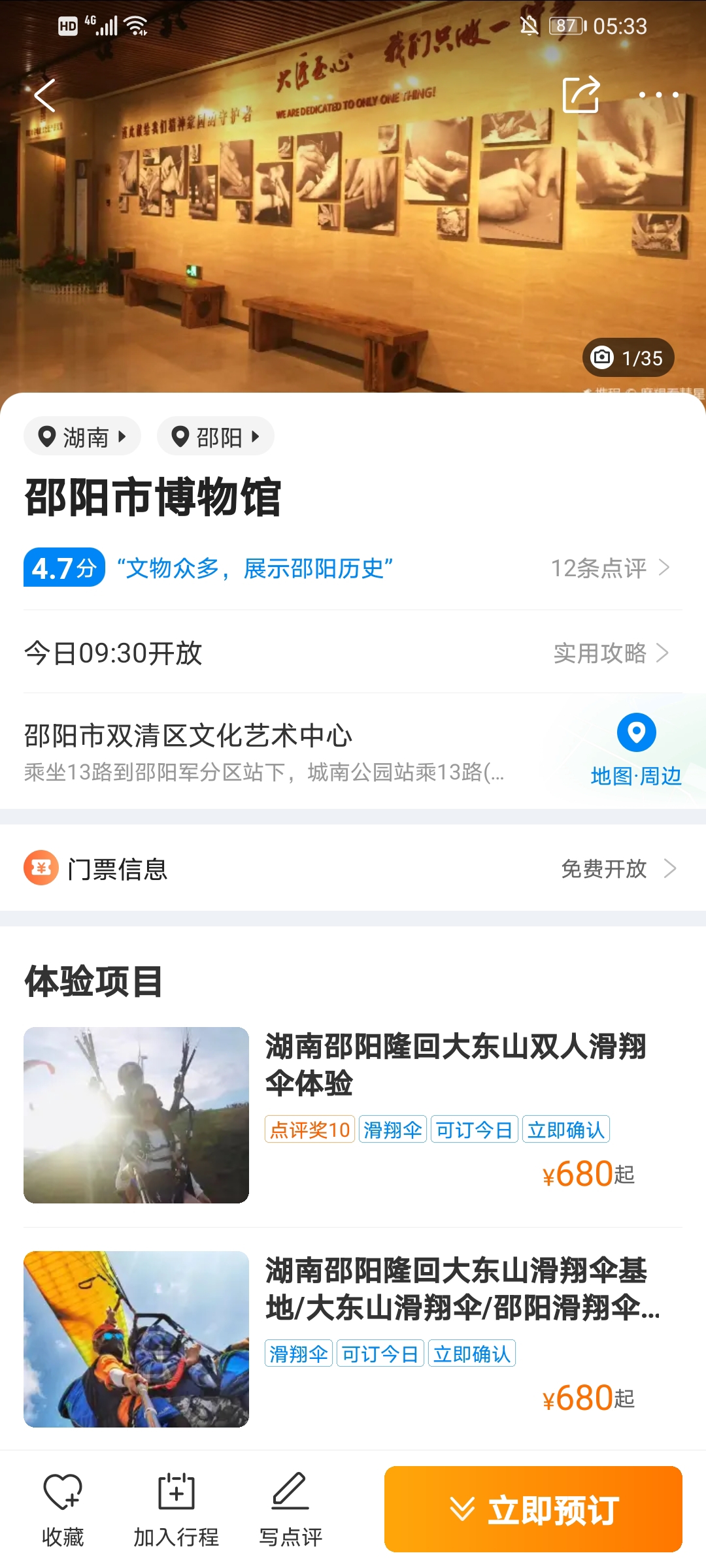Screen dimensions: 706x1568
Task: Tap the 立即预订 book now button
Action: 533,1509
